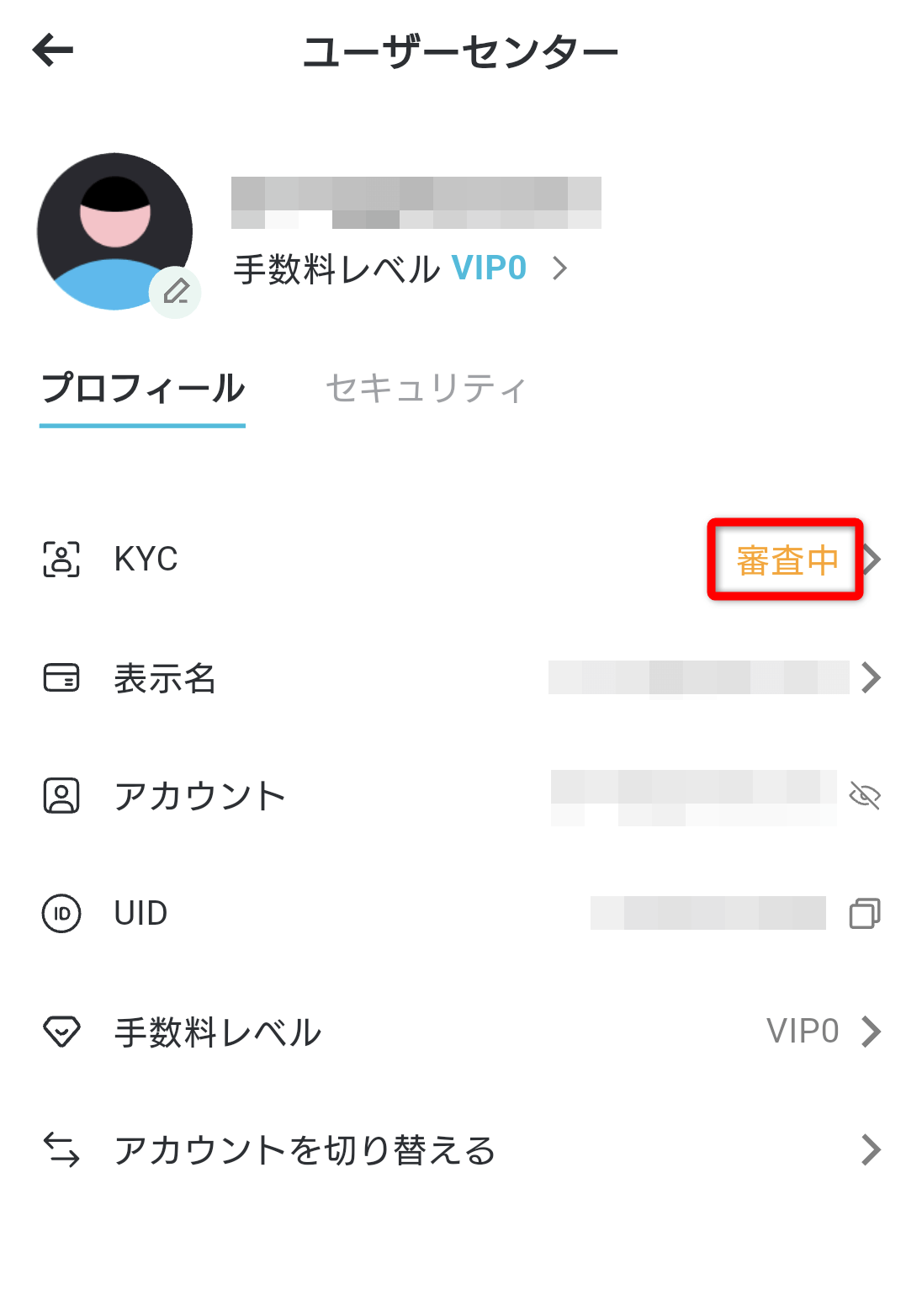Open 手数料レベル VIP0 under the username
The width and height of the screenshot is (922, 1316).
click(400, 269)
